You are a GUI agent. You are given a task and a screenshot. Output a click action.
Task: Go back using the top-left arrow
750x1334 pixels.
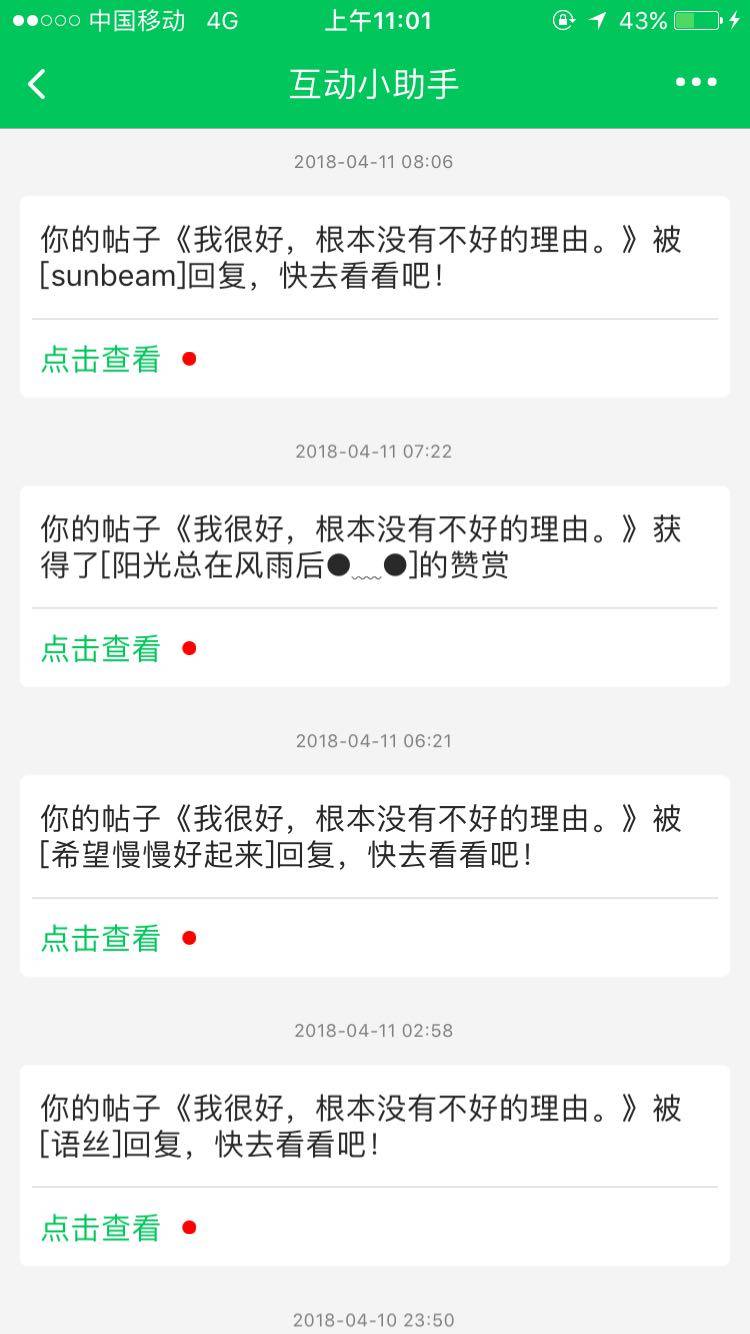click(x=37, y=84)
